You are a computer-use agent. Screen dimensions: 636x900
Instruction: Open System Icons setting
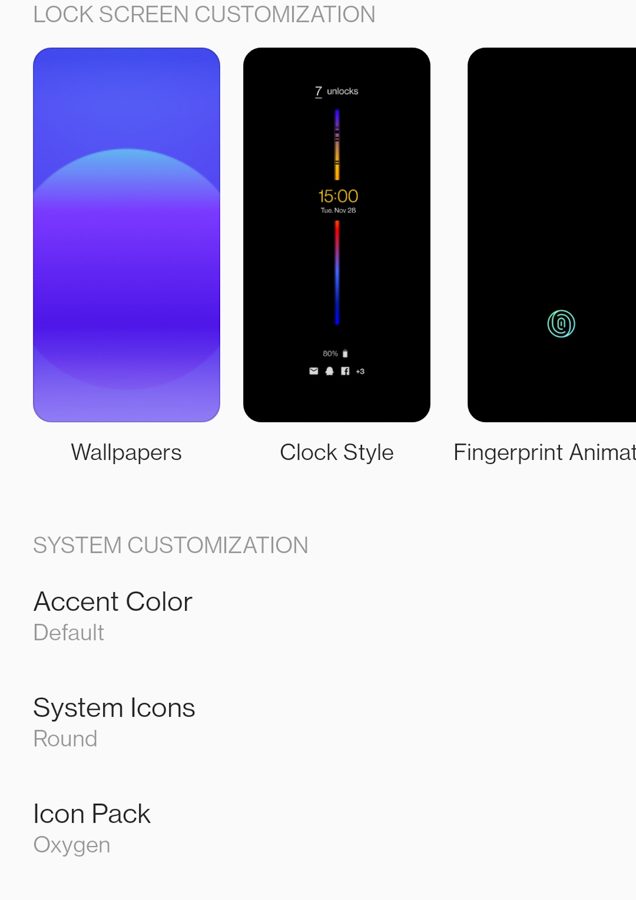(x=114, y=721)
